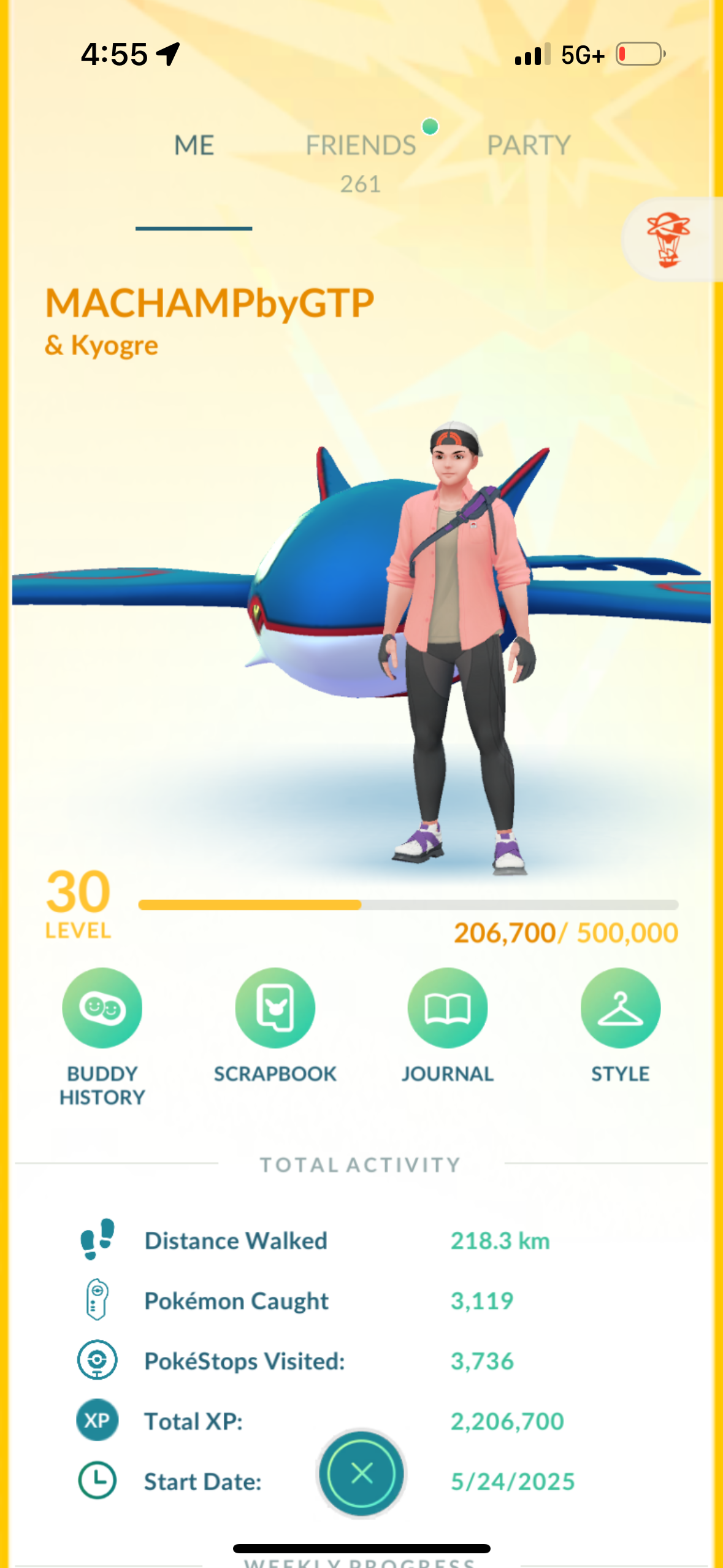The image size is (723, 1568).
Task: Close the trainer profile screen
Action: (x=361, y=1474)
